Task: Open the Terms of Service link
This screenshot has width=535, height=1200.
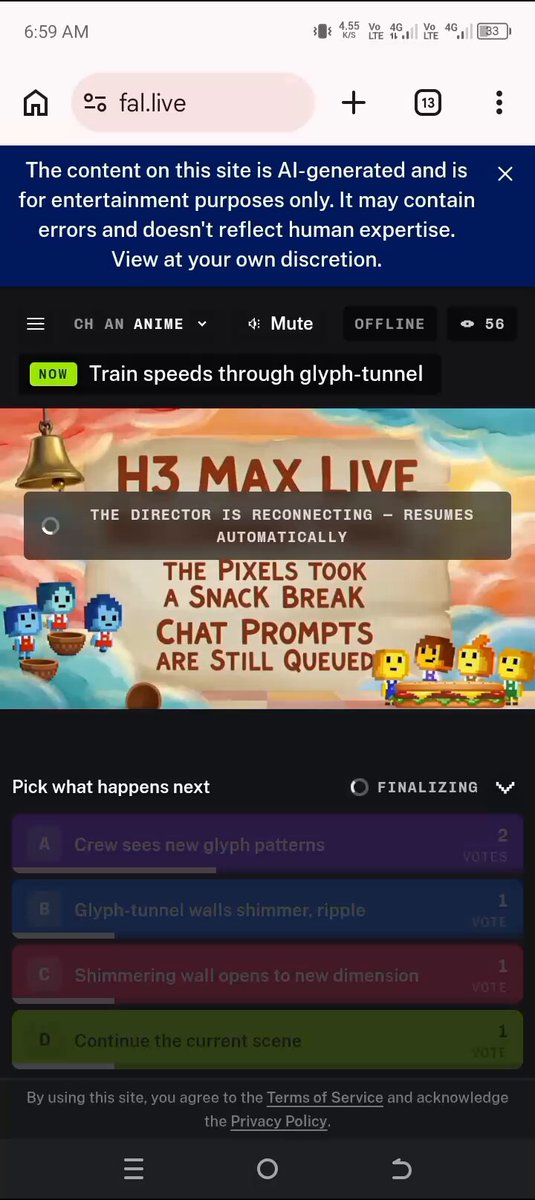Action: coord(325,1098)
